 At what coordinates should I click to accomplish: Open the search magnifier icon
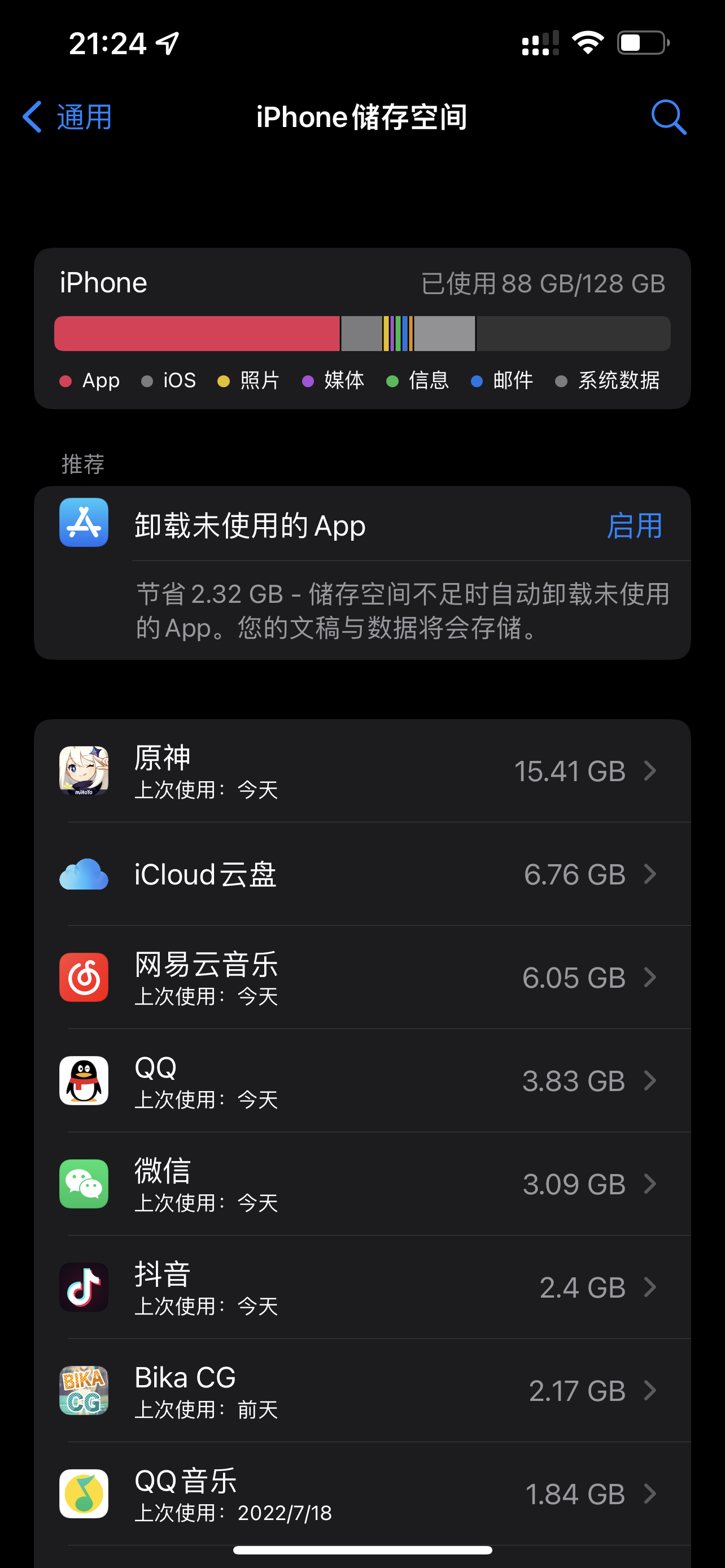click(x=668, y=117)
